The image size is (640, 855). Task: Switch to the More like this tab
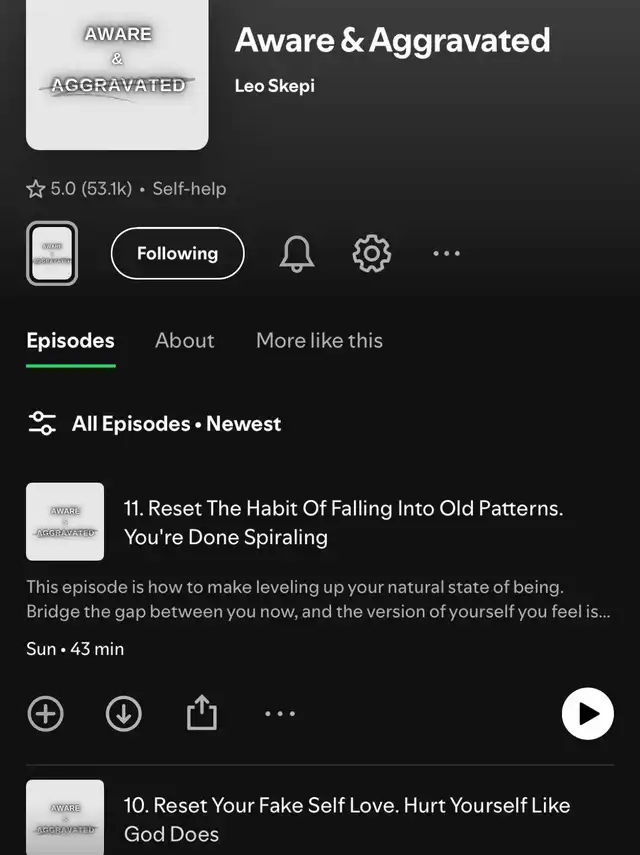coord(319,341)
